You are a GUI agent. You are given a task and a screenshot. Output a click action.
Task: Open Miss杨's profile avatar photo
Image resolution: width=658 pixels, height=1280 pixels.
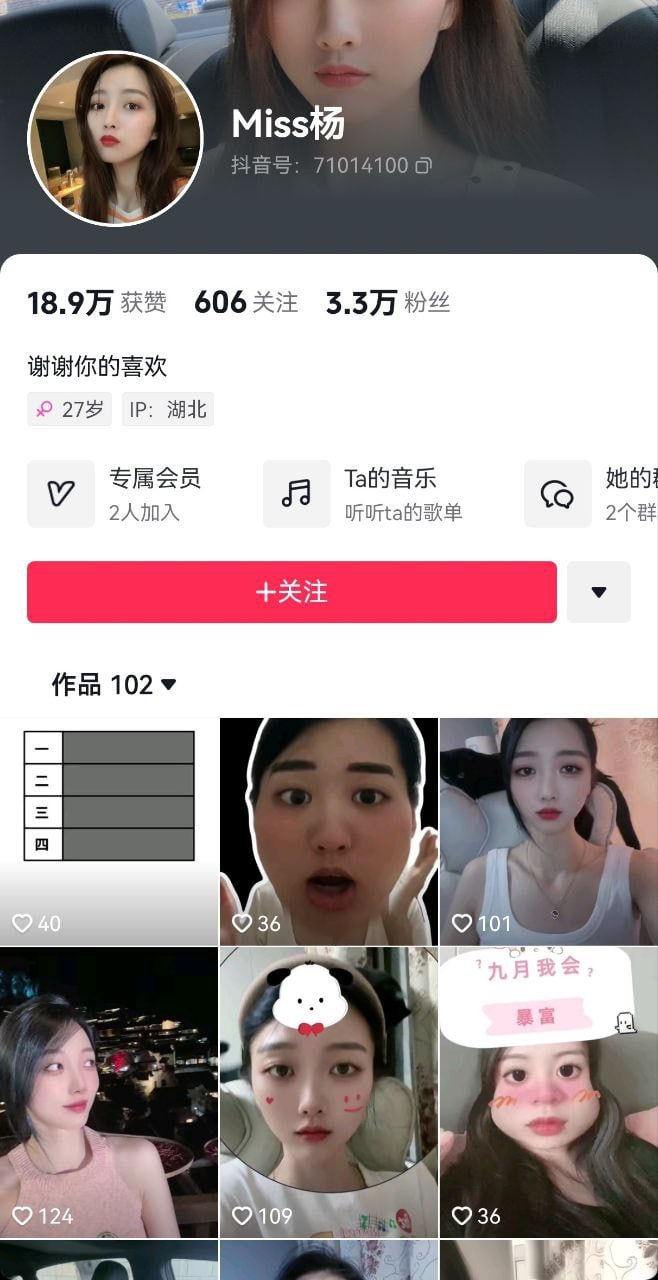115,138
